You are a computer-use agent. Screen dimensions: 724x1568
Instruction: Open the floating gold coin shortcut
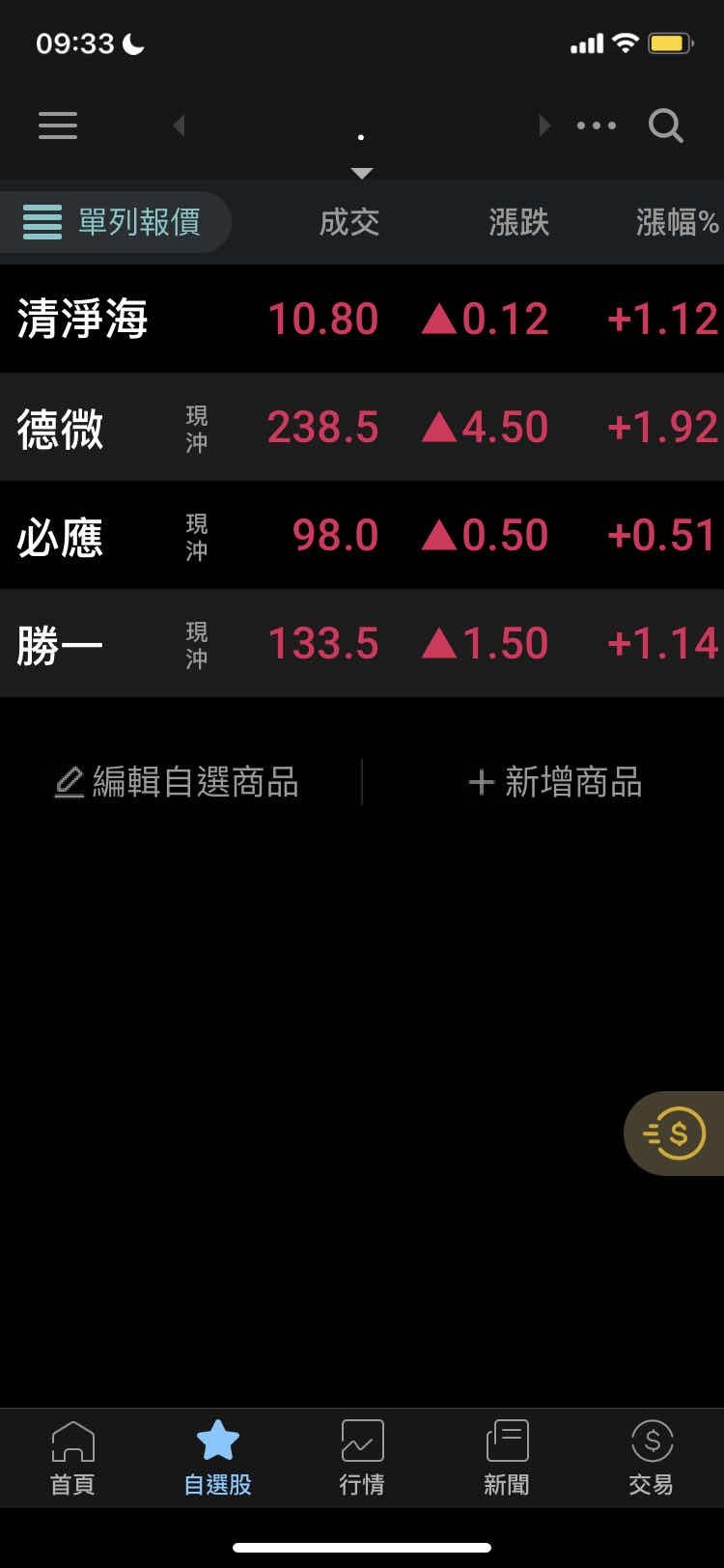click(676, 1133)
